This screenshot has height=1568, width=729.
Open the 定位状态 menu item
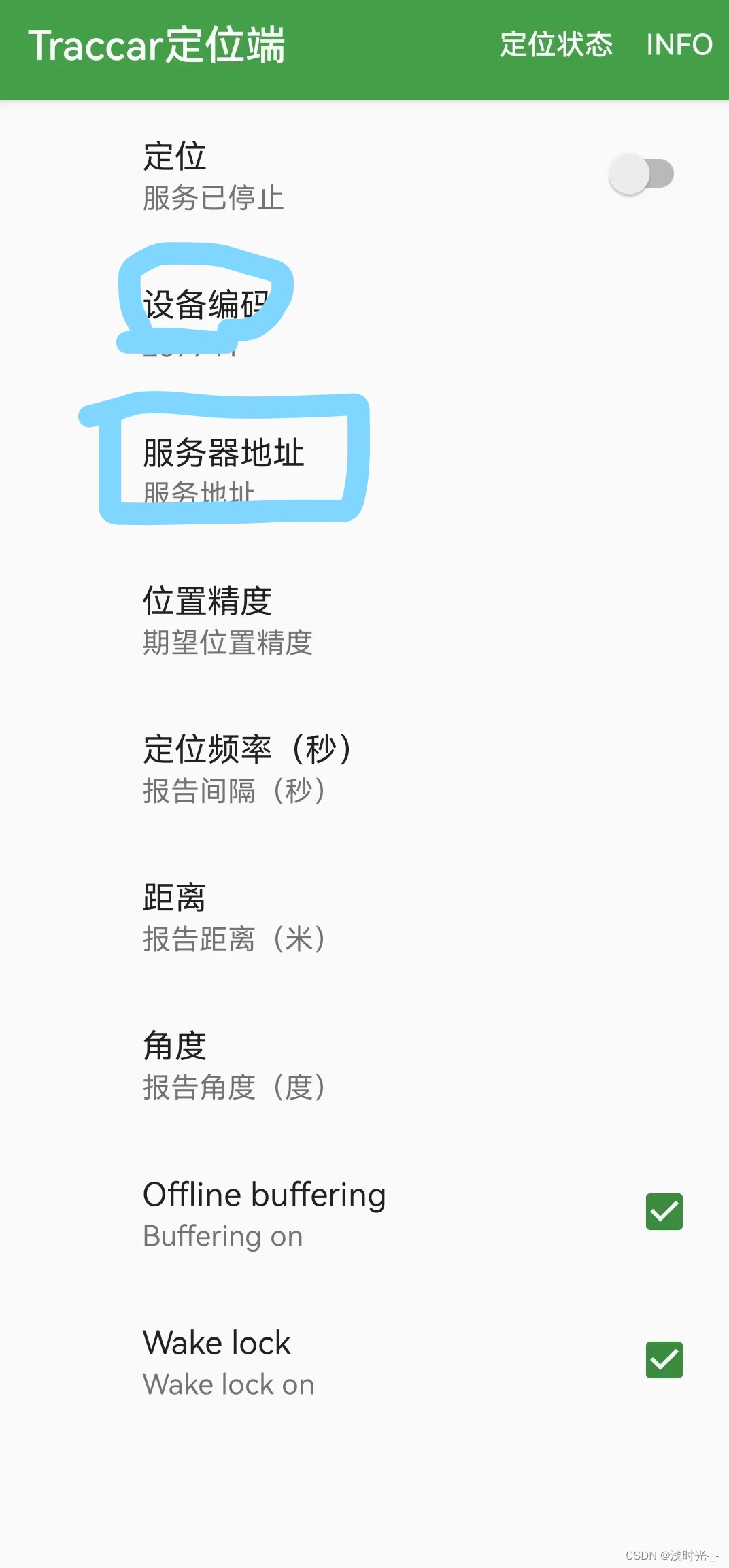(554, 45)
